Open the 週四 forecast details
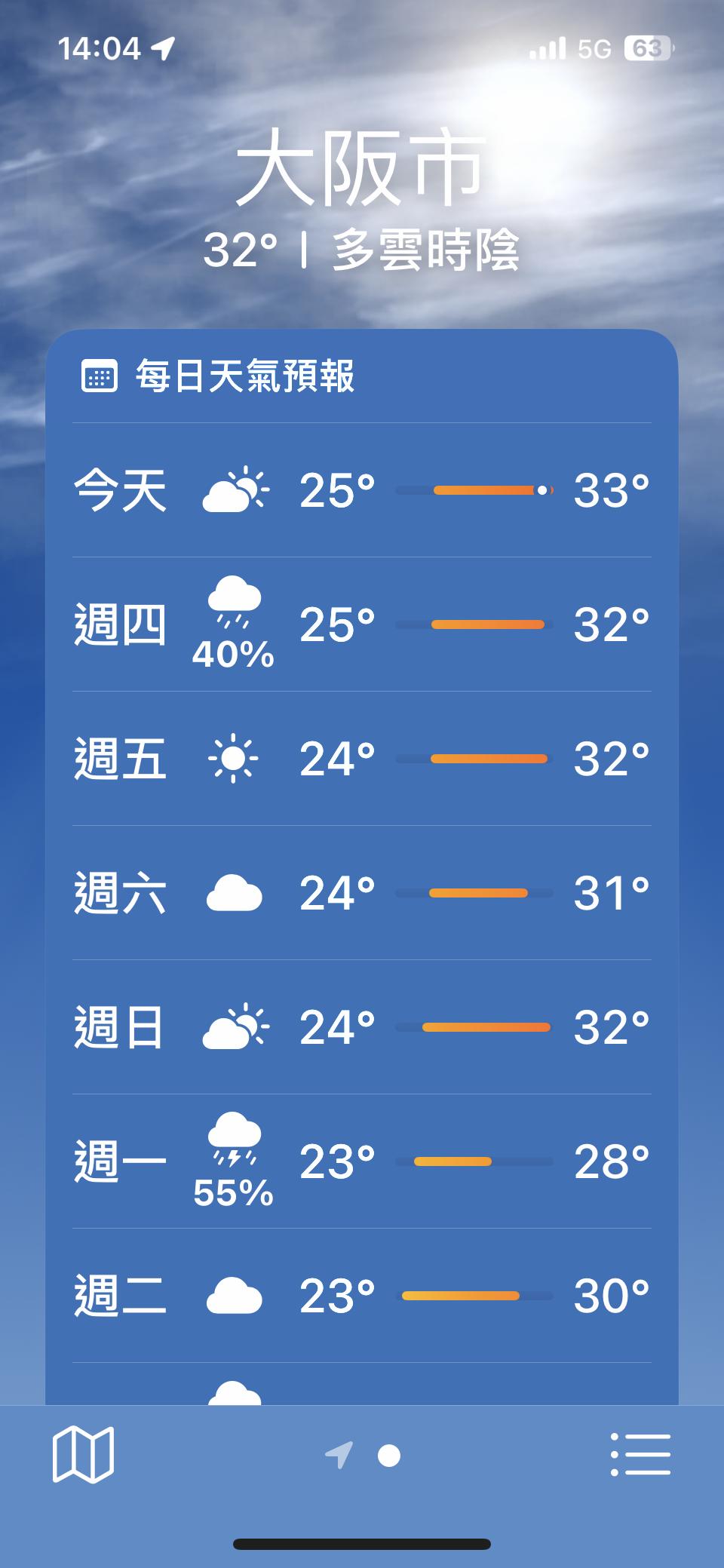Screen dimensions: 724x1568 point(362,624)
